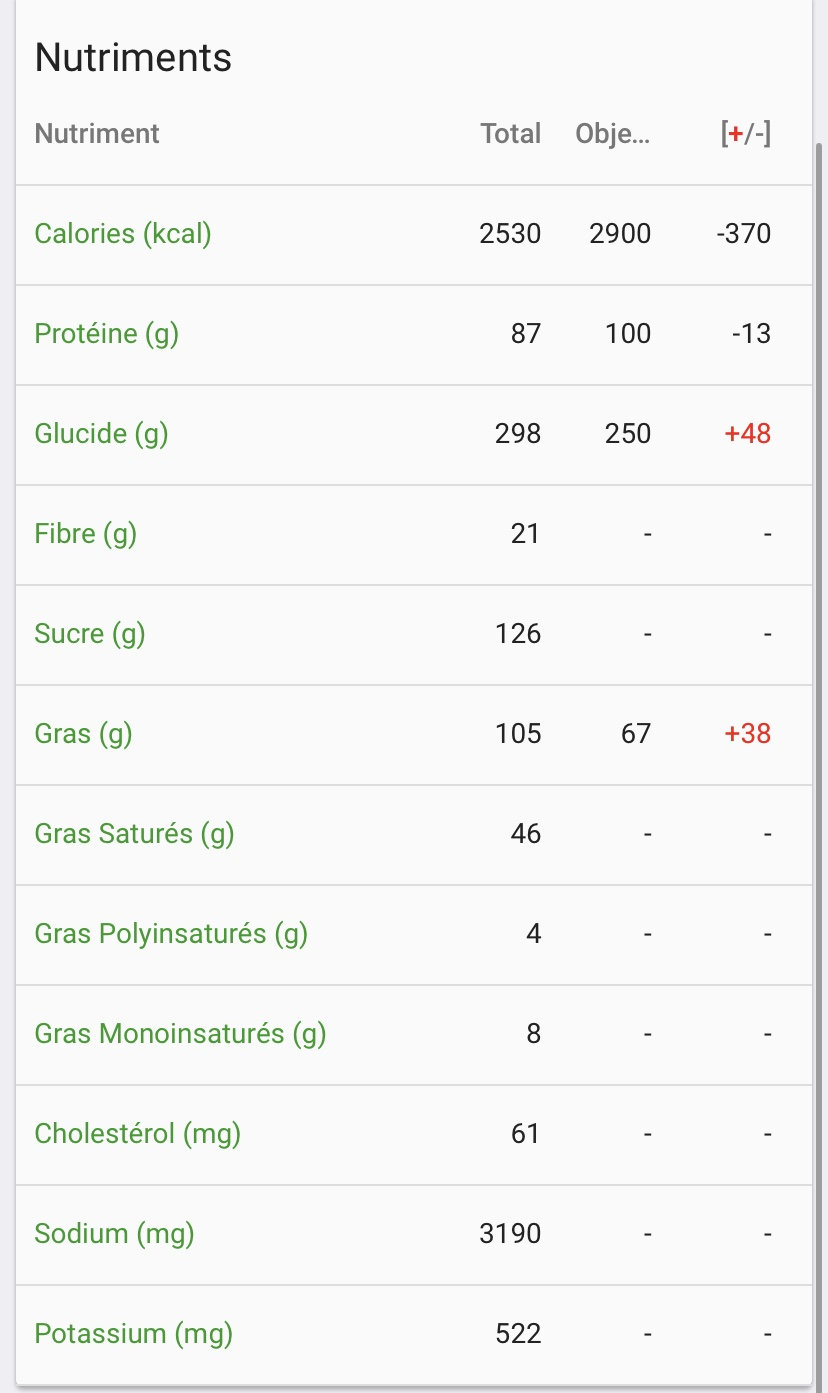Open Gras Saturés (g) details
828x1393 pixels.
tap(134, 834)
